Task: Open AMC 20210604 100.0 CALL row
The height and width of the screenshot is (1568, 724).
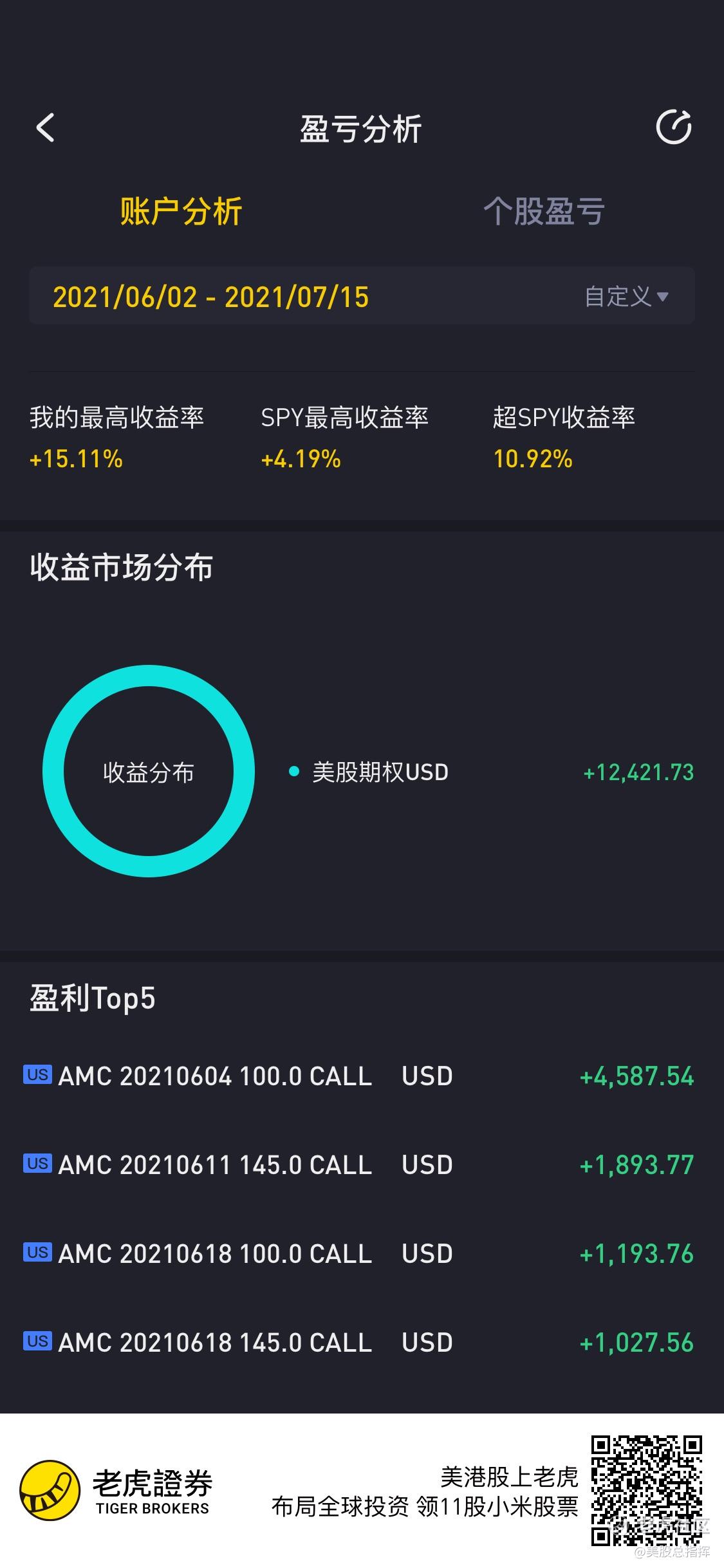Action: click(x=362, y=1076)
